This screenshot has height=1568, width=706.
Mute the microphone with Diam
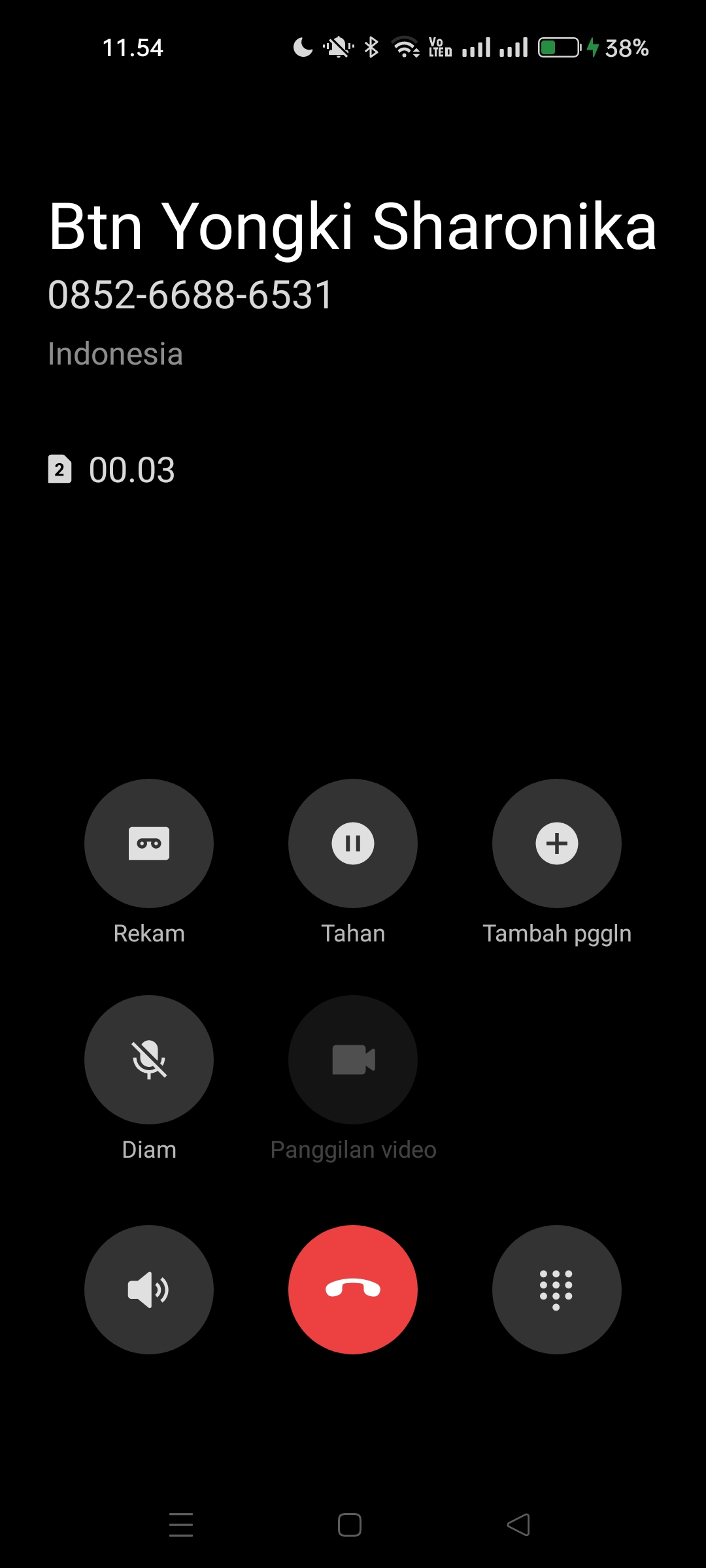(x=149, y=1059)
